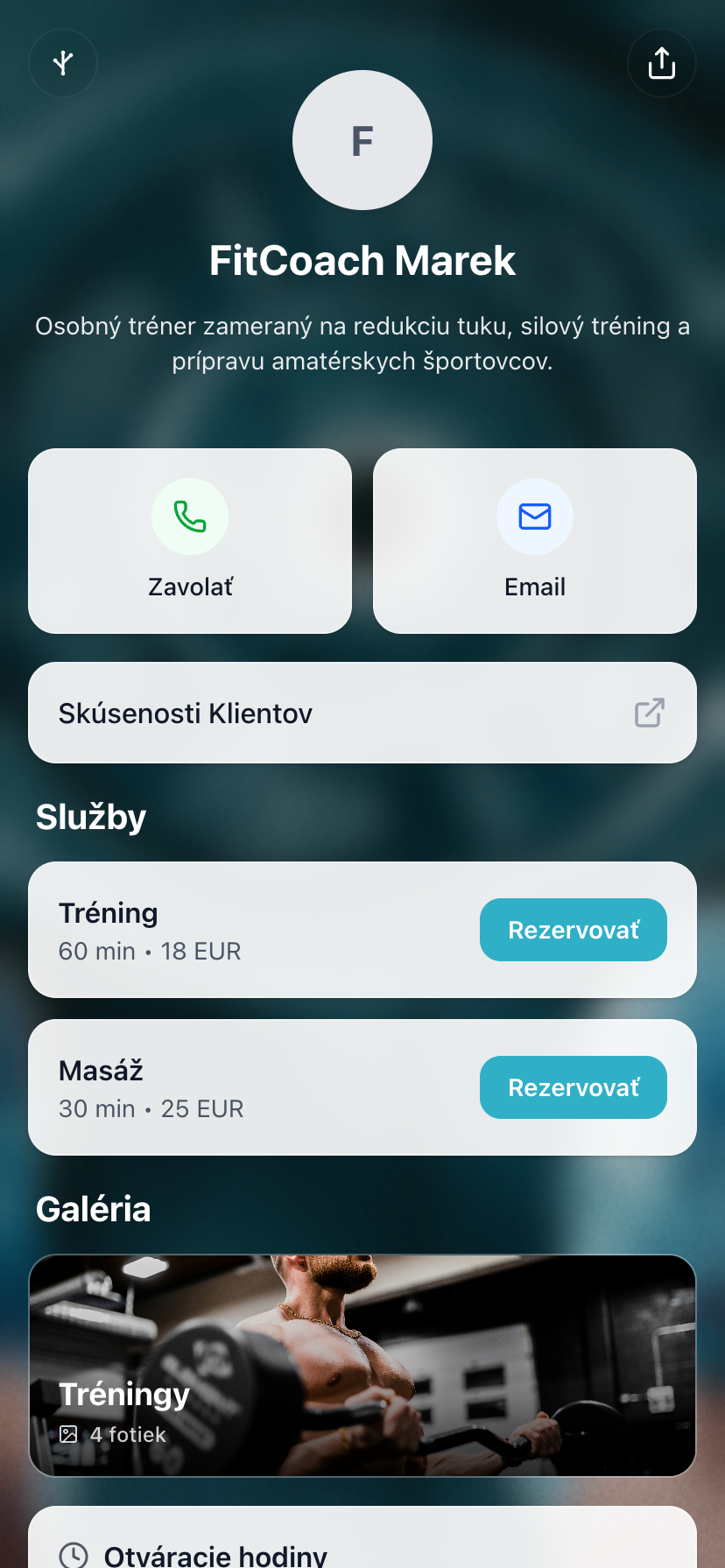Reserve the Masáž 30 min service
The height and width of the screenshot is (1568, 725).
click(574, 1087)
